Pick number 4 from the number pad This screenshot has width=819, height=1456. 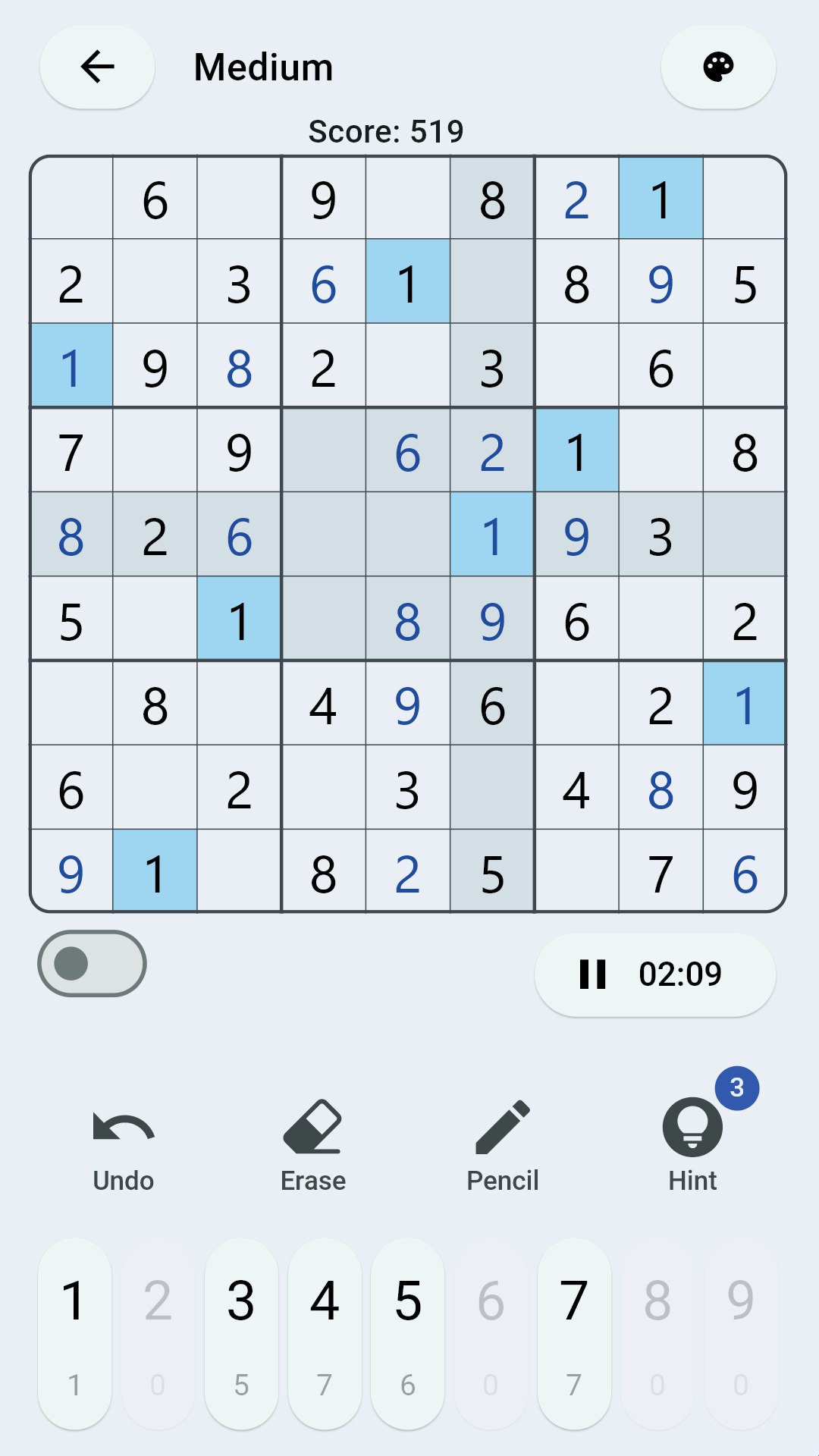325,1332
